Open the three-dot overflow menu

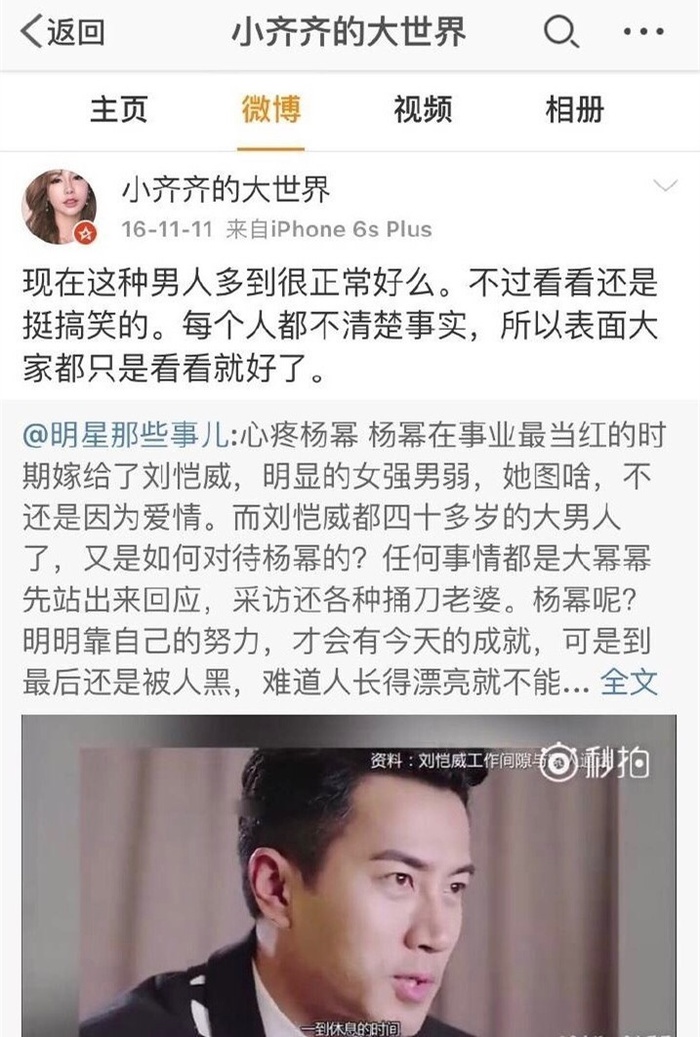point(643,33)
